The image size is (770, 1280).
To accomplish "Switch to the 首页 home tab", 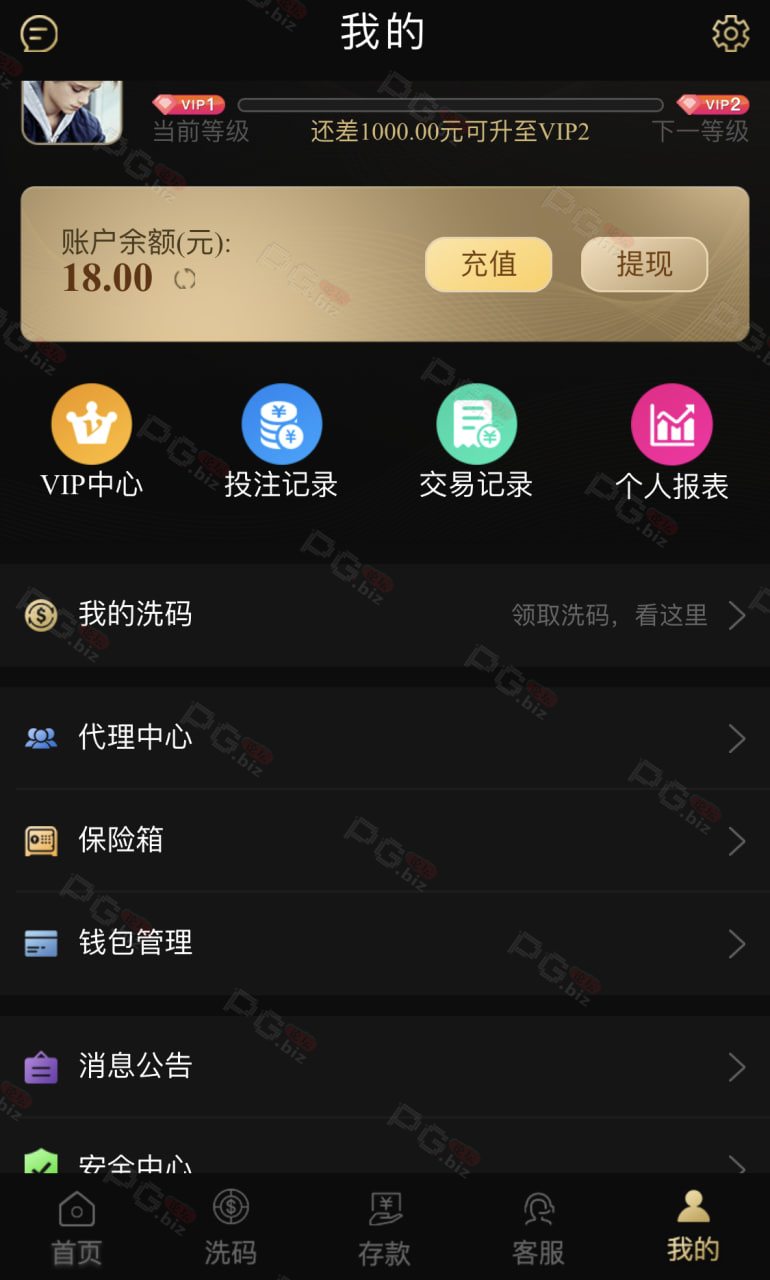I will click(77, 1228).
